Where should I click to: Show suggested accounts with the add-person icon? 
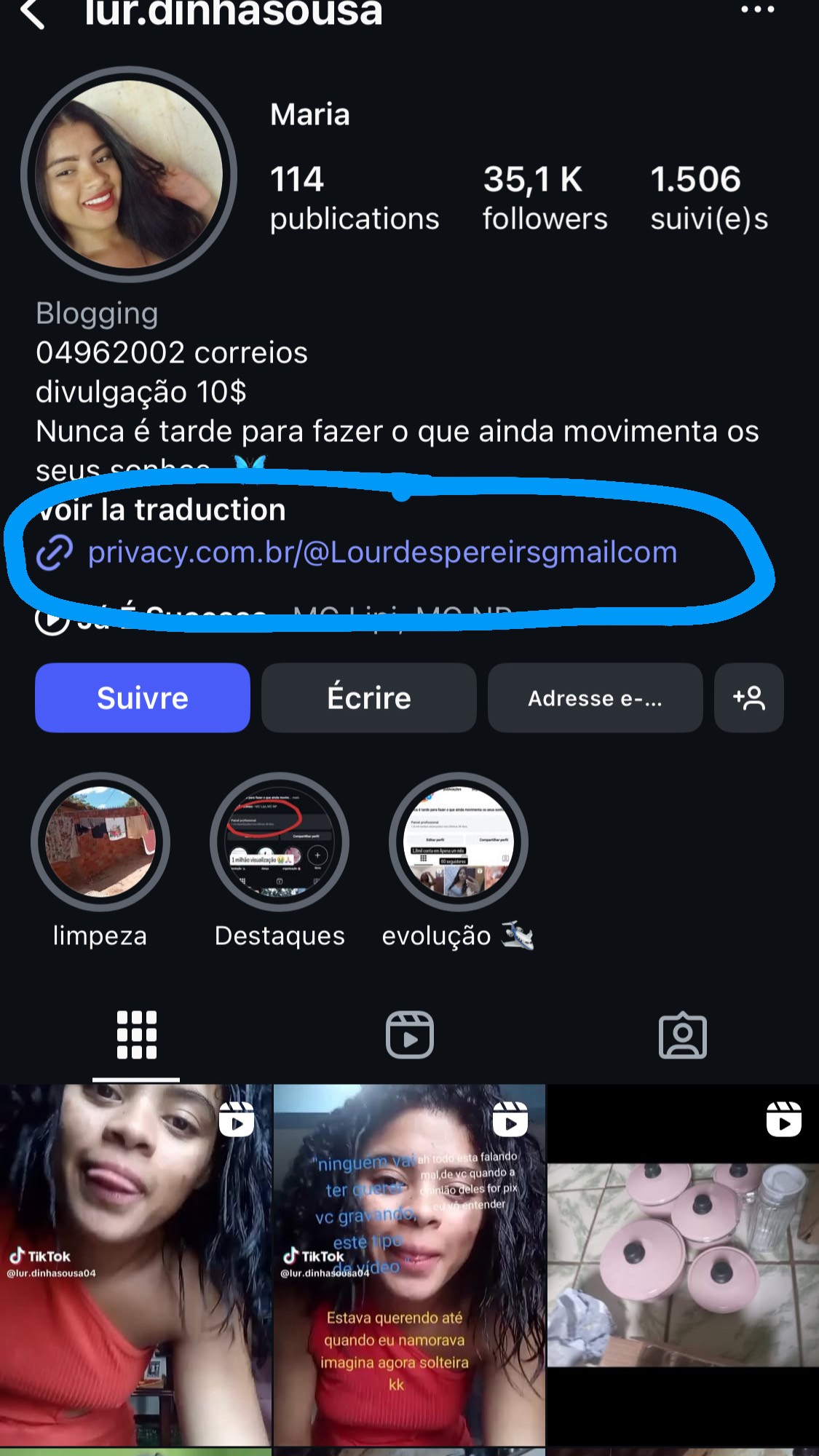pyautogui.click(x=749, y=697)
